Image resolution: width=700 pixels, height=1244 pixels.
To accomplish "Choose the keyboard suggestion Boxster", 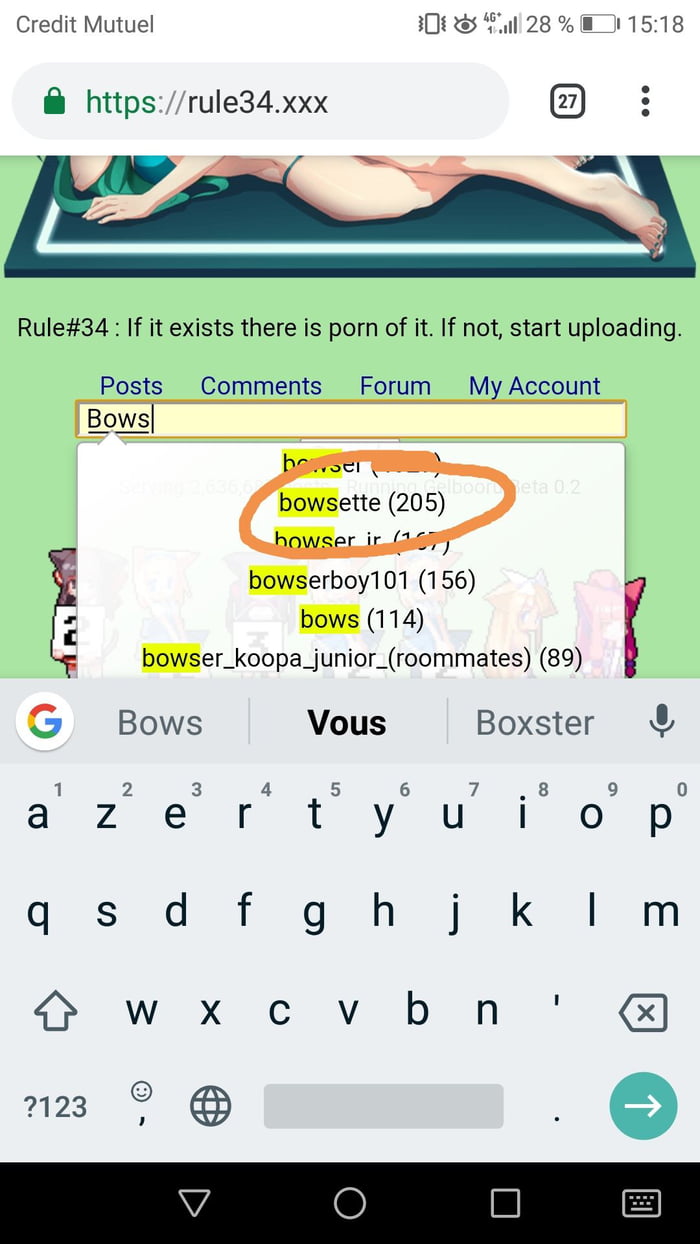I will click(535, 722).
